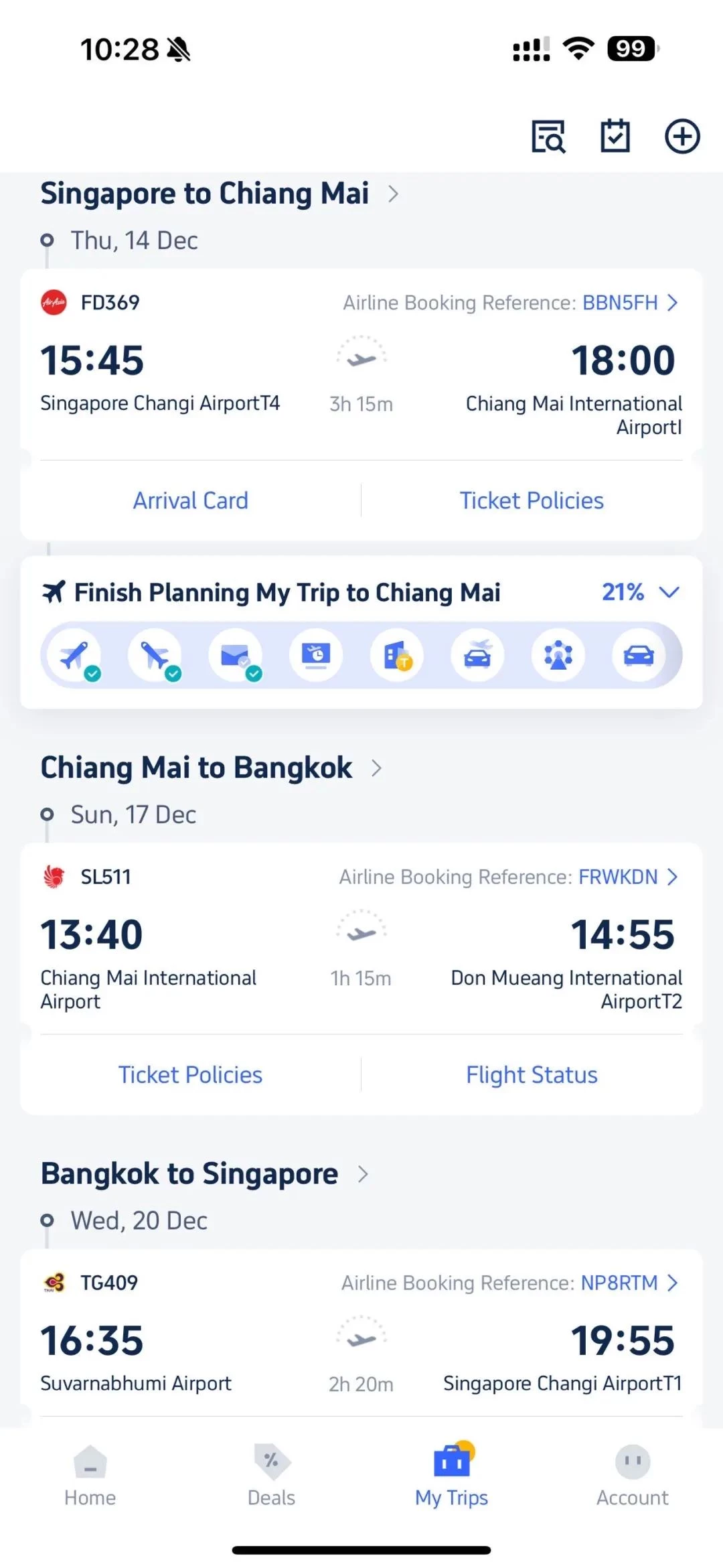The width and height of the screenshot is (723, 1568).
Task: Check Flight Status for SL511
Action: pos(532,1074)
